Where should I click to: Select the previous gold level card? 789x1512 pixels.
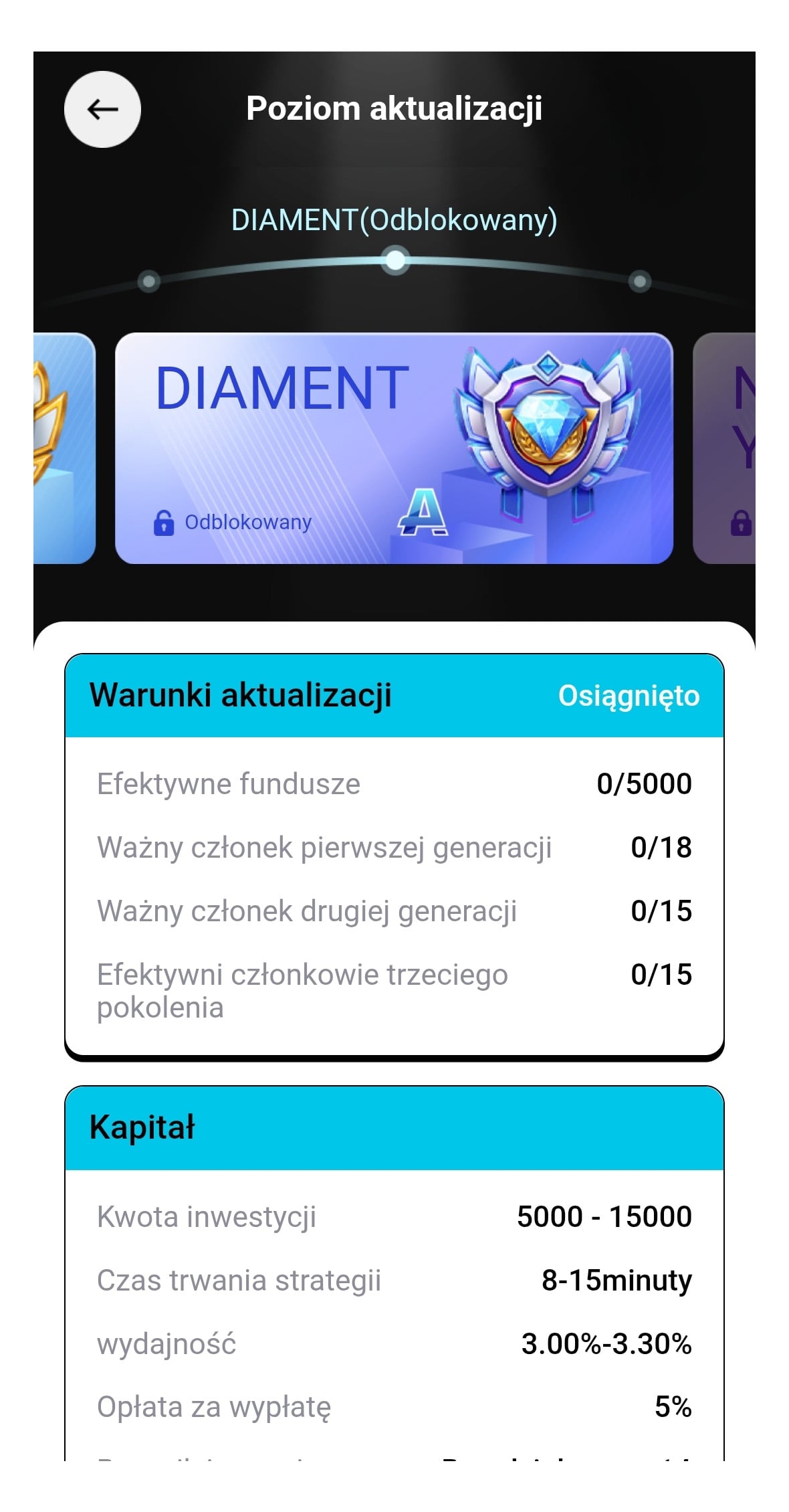(x=64, y=448)
